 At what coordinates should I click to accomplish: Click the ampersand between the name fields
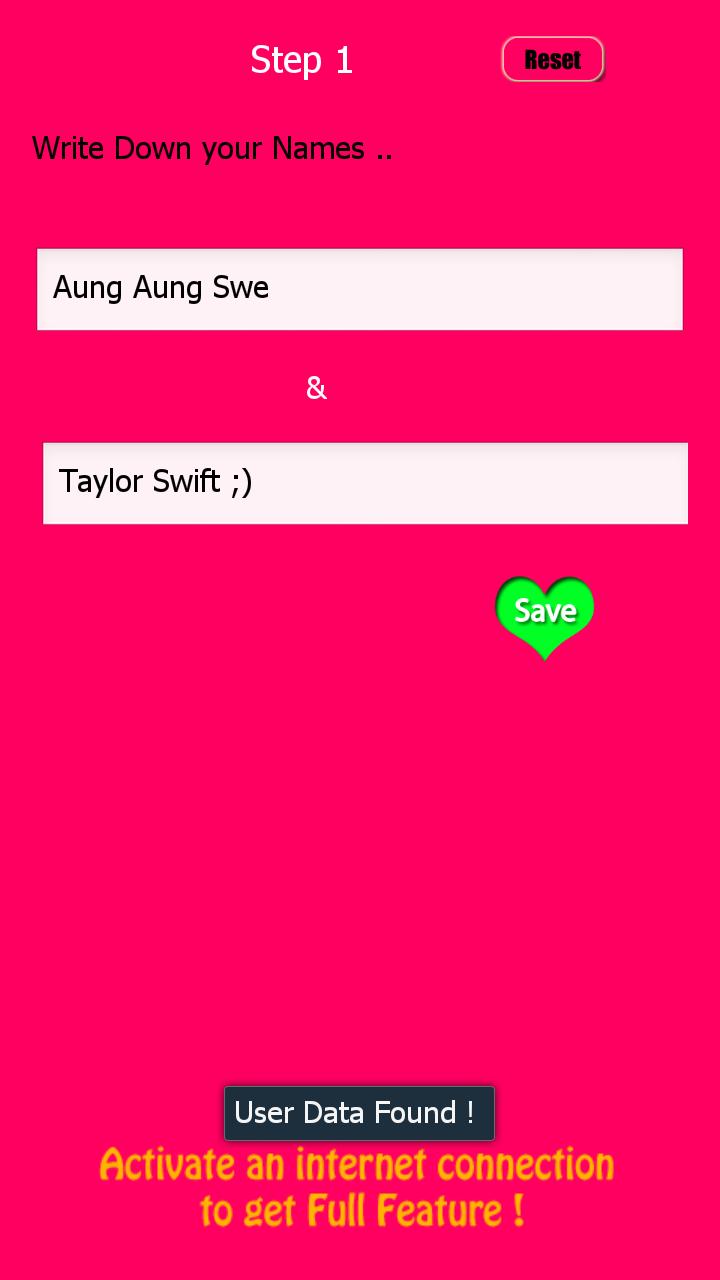(316, 387)
